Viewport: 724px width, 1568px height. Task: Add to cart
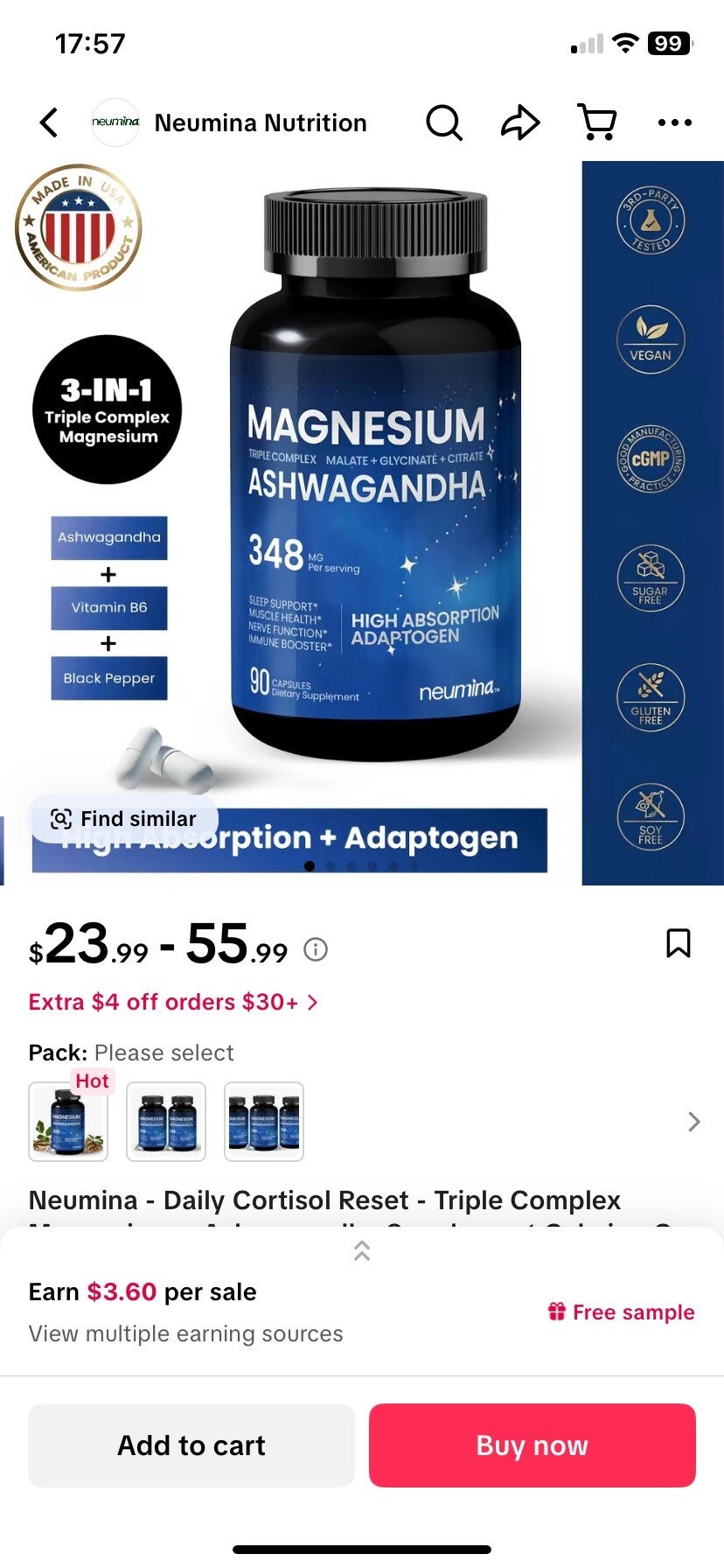click(x=191, y=1445)
